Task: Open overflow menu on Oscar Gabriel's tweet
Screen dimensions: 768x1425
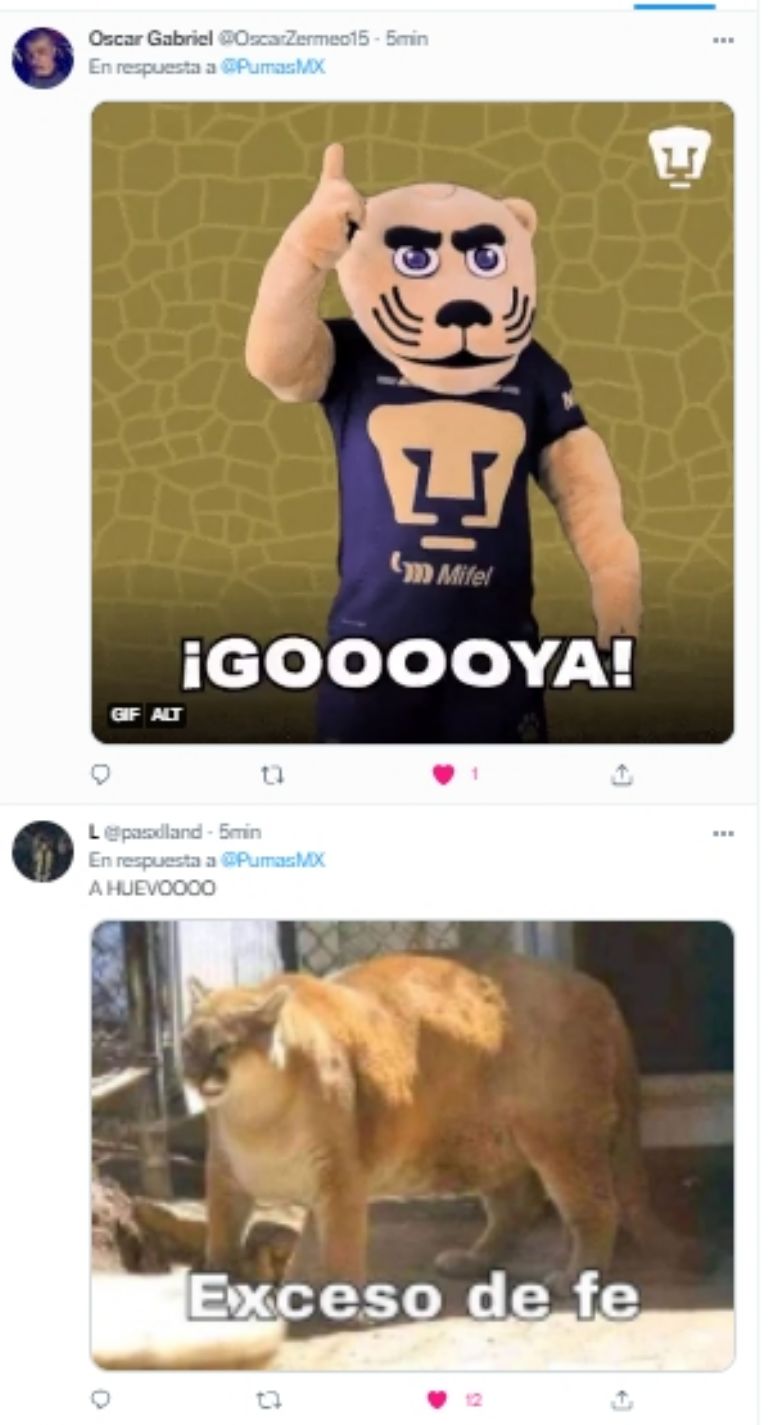Action: coord(723,41)
